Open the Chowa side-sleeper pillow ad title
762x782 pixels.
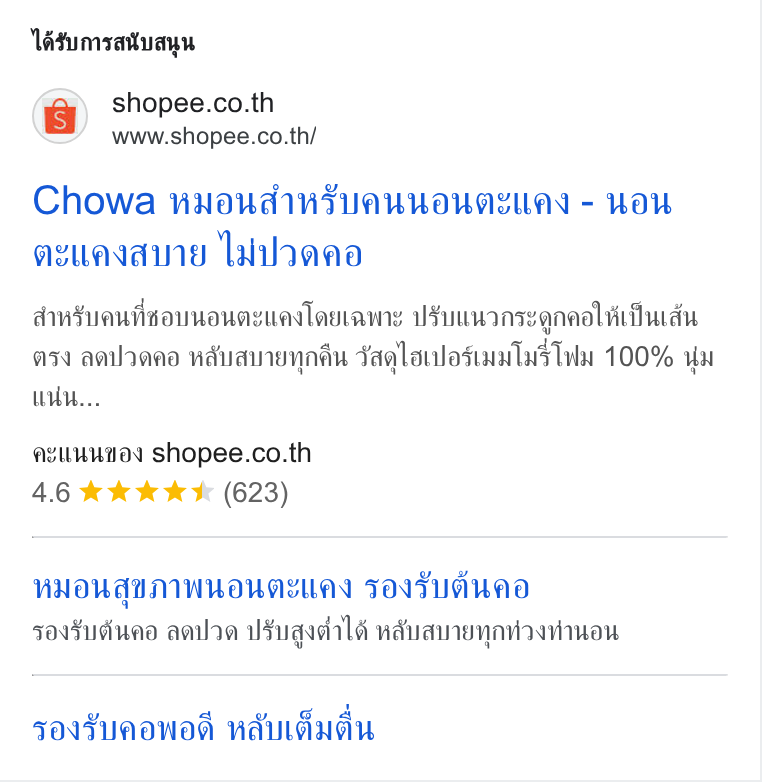point(352,226)
